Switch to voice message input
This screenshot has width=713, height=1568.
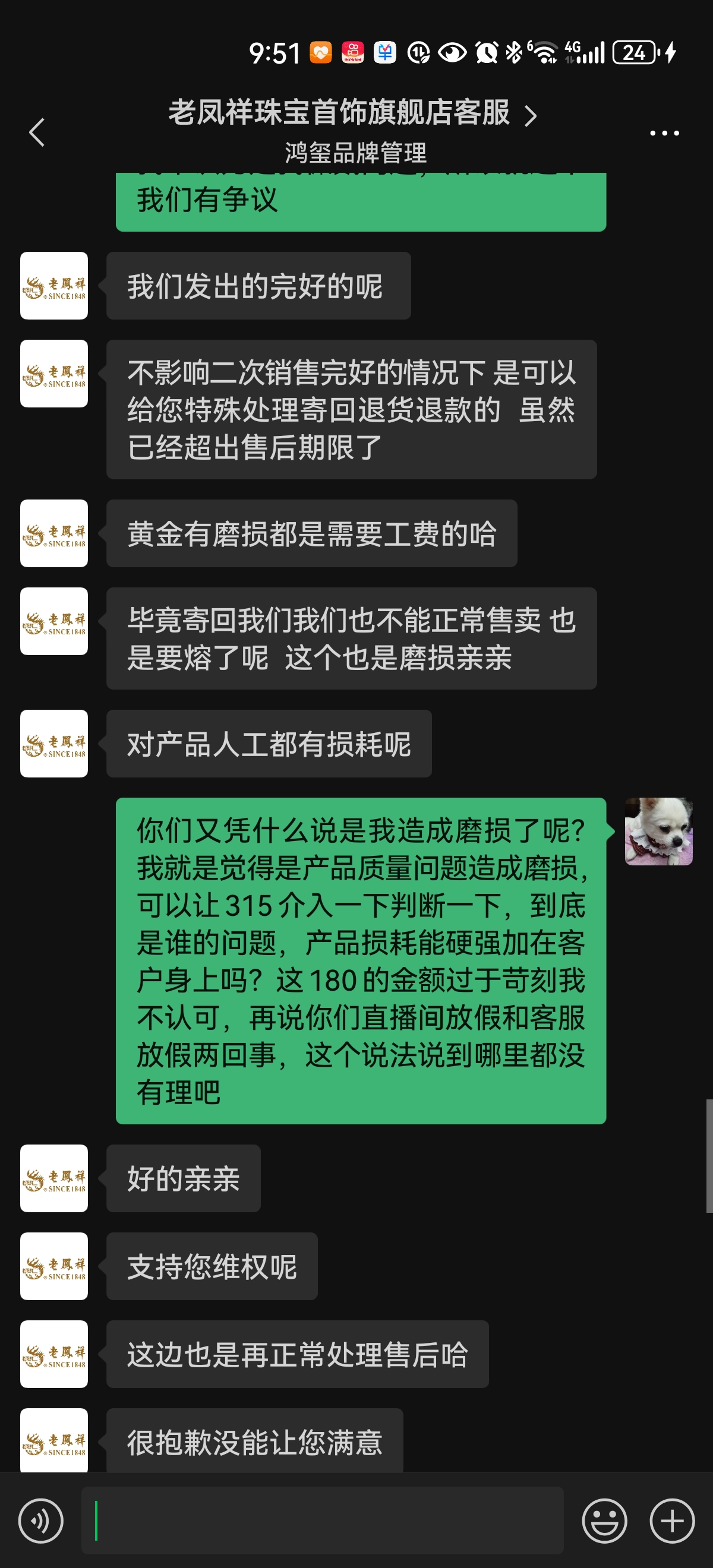click(41, 1520)
